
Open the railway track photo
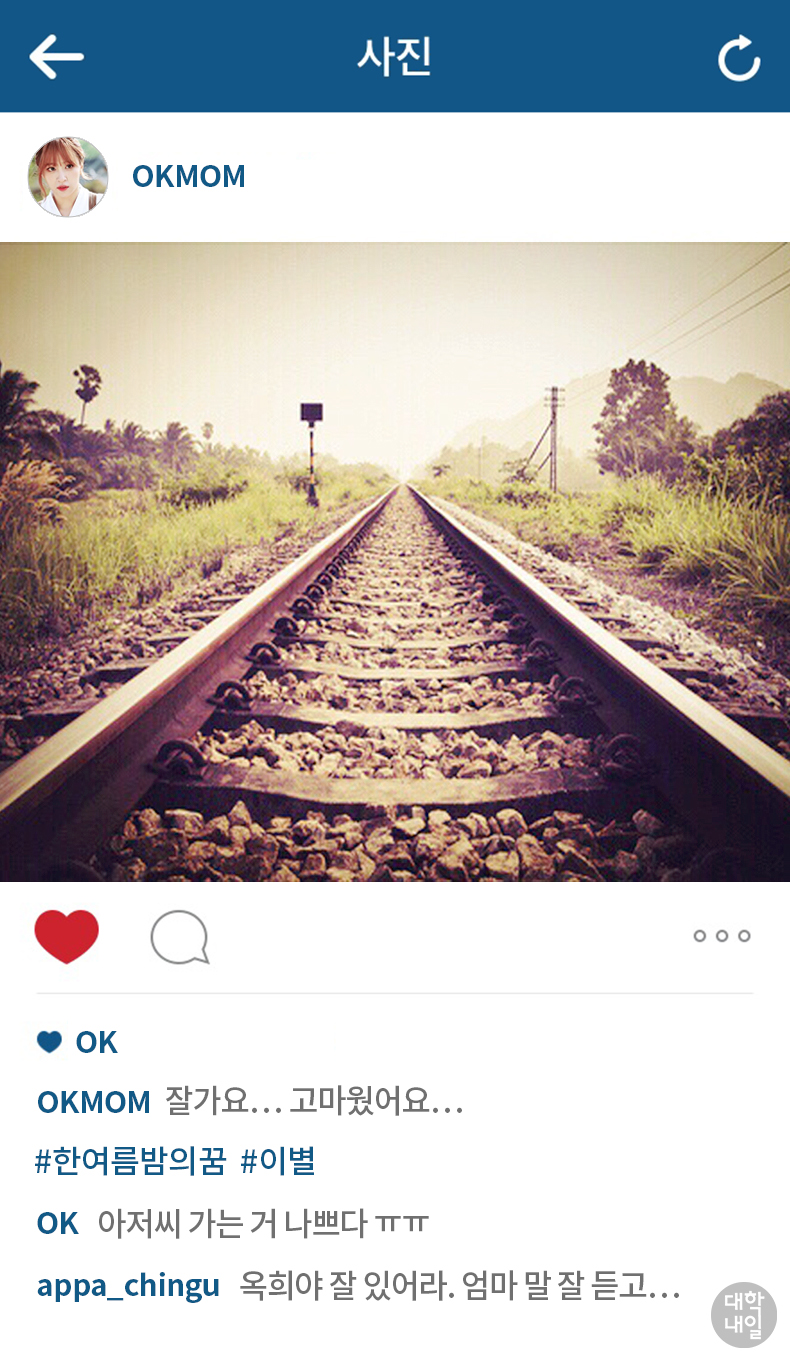point(395,562)
